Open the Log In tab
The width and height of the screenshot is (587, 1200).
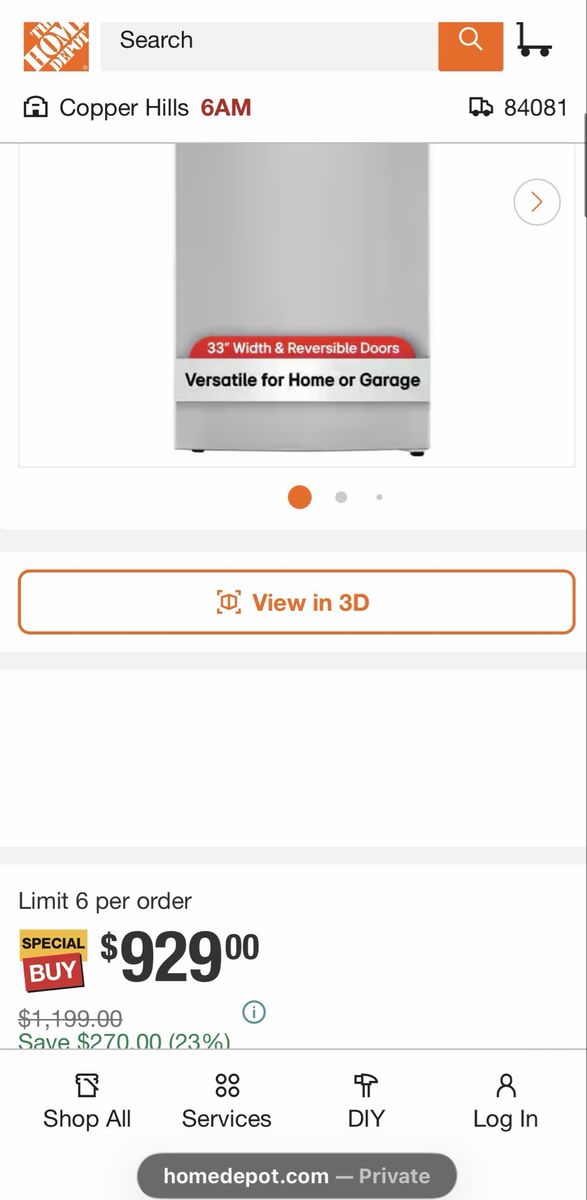(x=505, y=1101)
